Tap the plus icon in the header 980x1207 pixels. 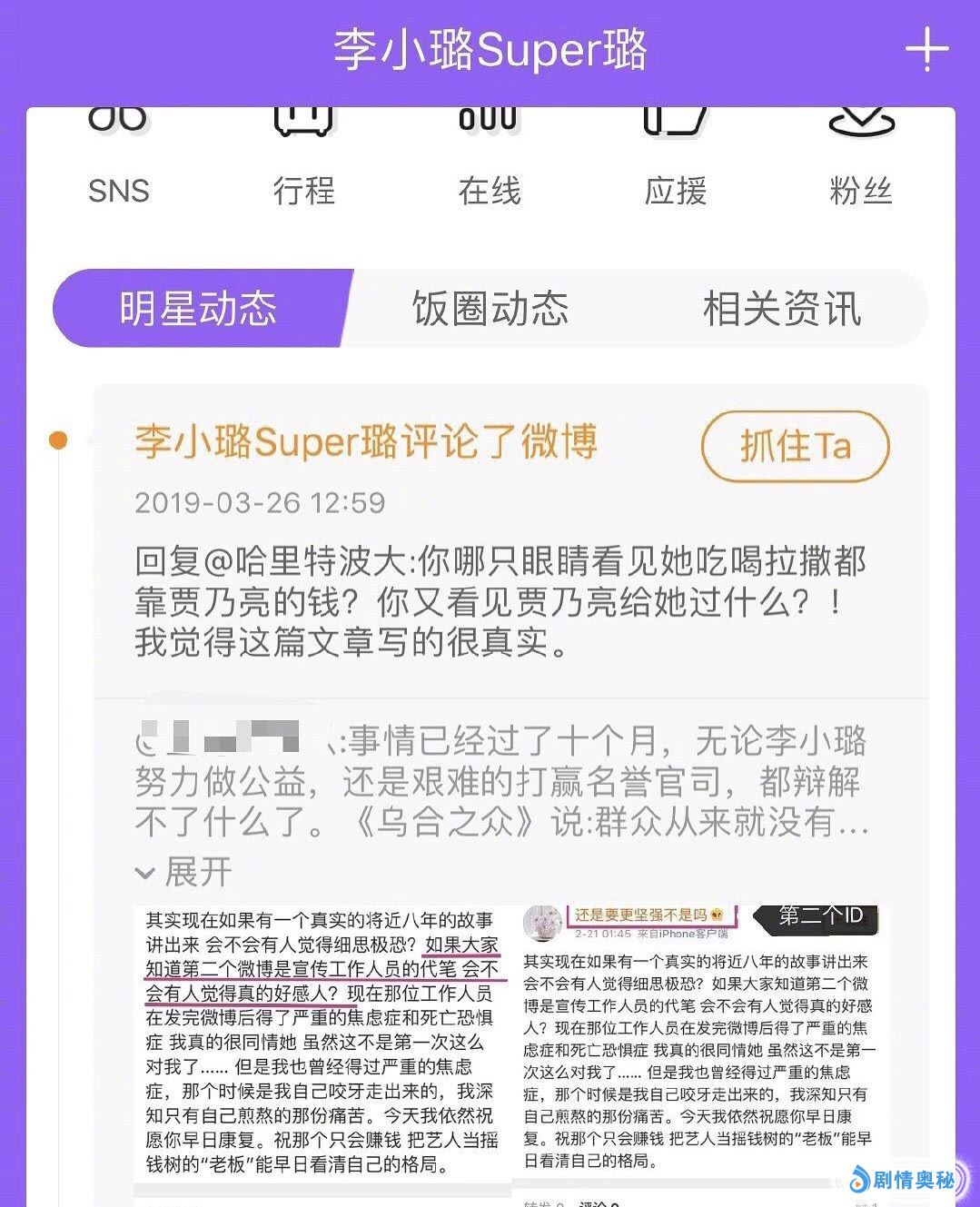click(926, 49)
